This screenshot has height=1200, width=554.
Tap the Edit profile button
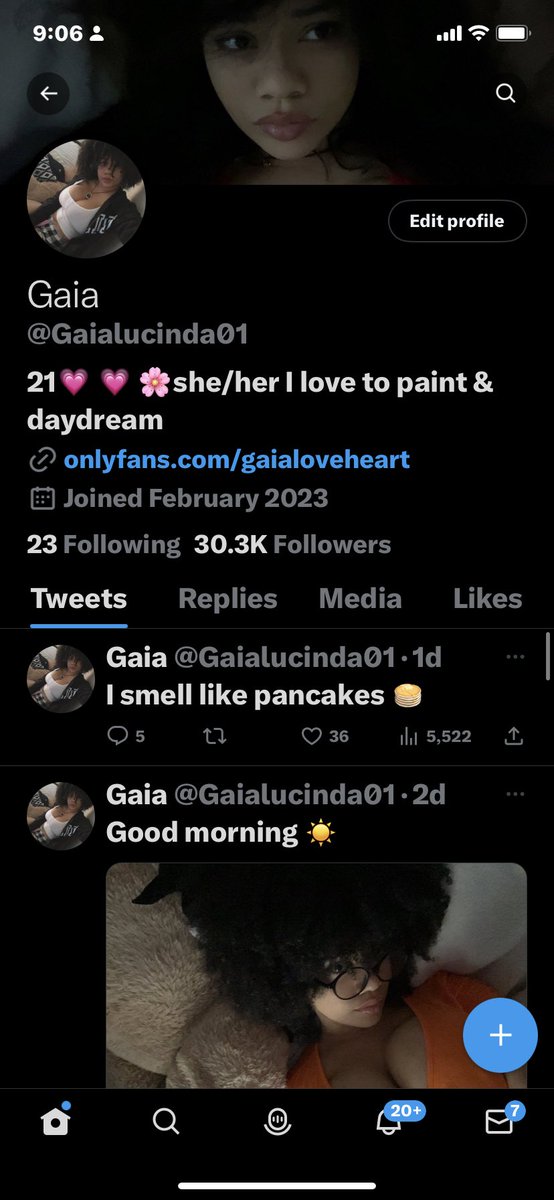(456, 221)
